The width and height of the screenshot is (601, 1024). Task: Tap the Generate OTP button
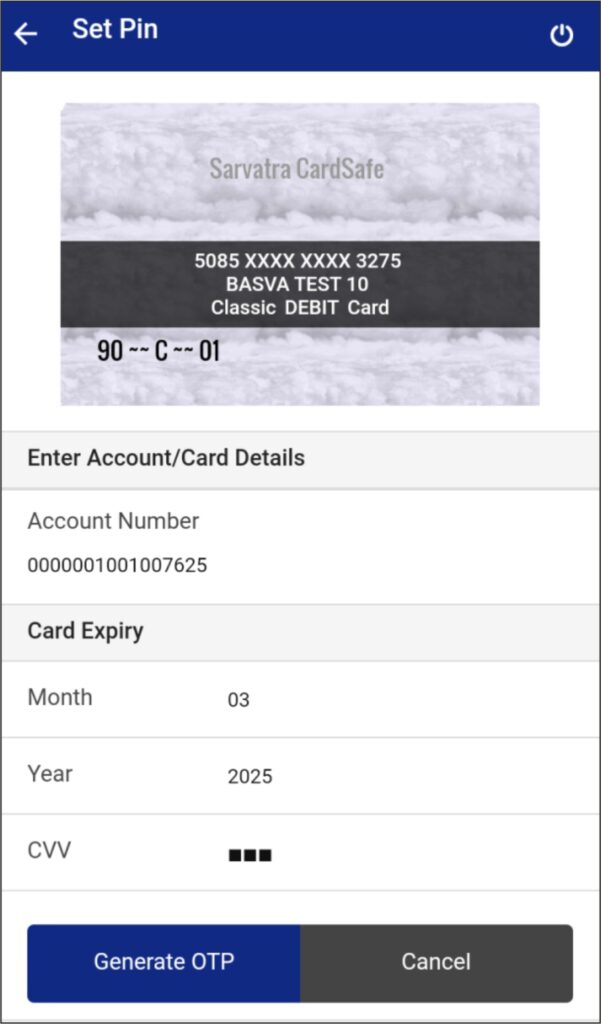(x=164, y=962)
